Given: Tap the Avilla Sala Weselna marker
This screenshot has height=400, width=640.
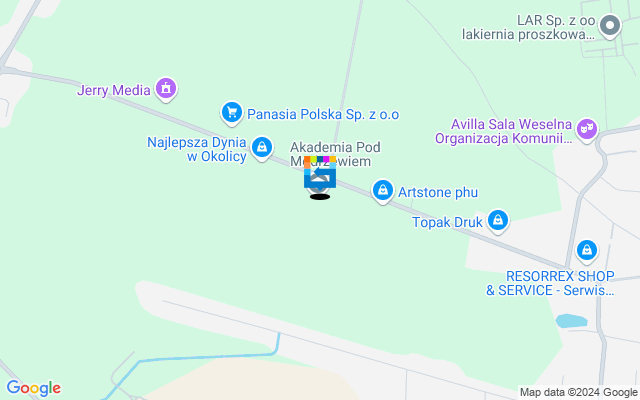Looking at the screenshot, I should tap(587, 128).
